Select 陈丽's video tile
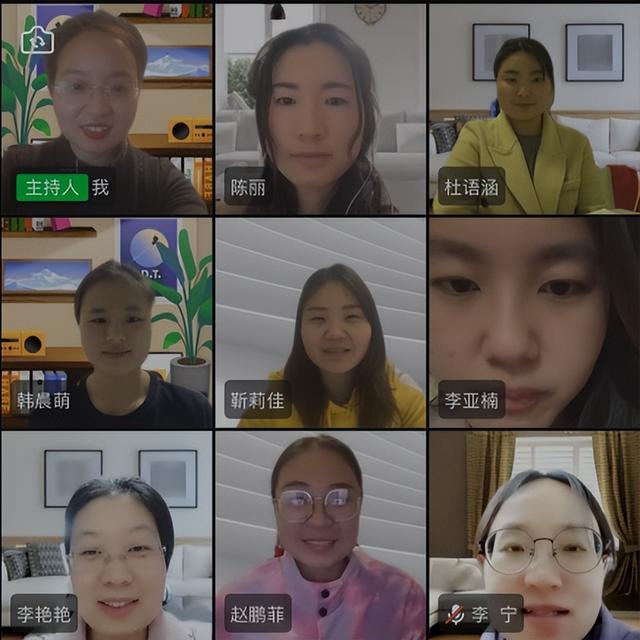Image resolution: width=640 pixels, height=640 pixels. (320, 108)
